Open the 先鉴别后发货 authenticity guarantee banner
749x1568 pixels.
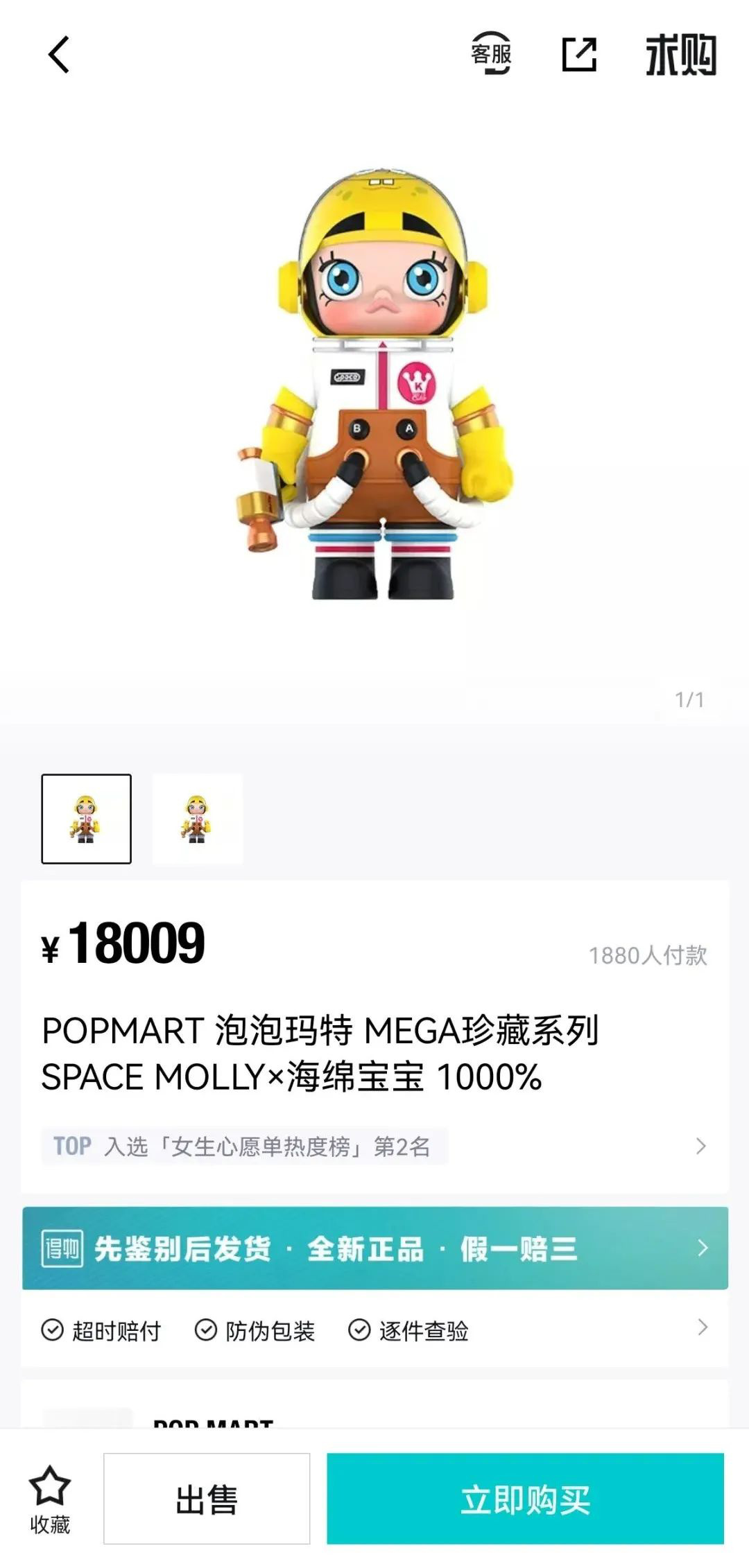pyautogui.click(x=374, y=1248)
